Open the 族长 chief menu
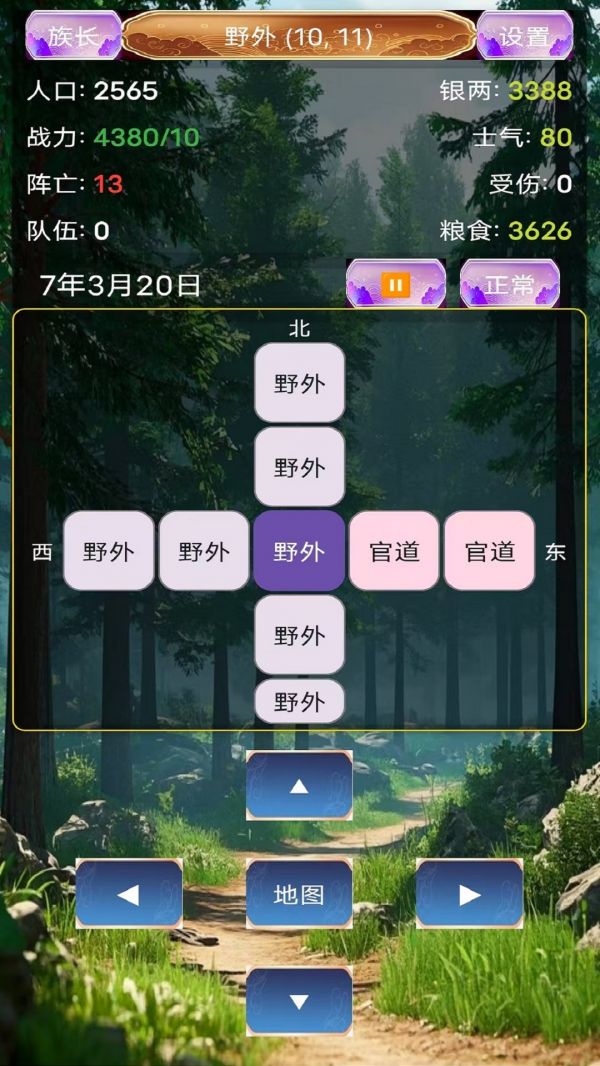The width and height of the screenshot is (600, 1066). [x=74, y=37]
